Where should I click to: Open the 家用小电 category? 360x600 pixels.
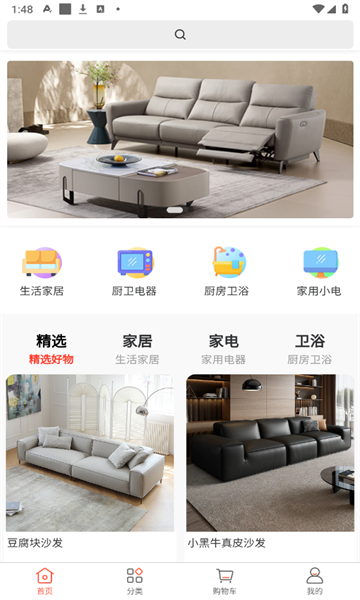coord(319,272)
